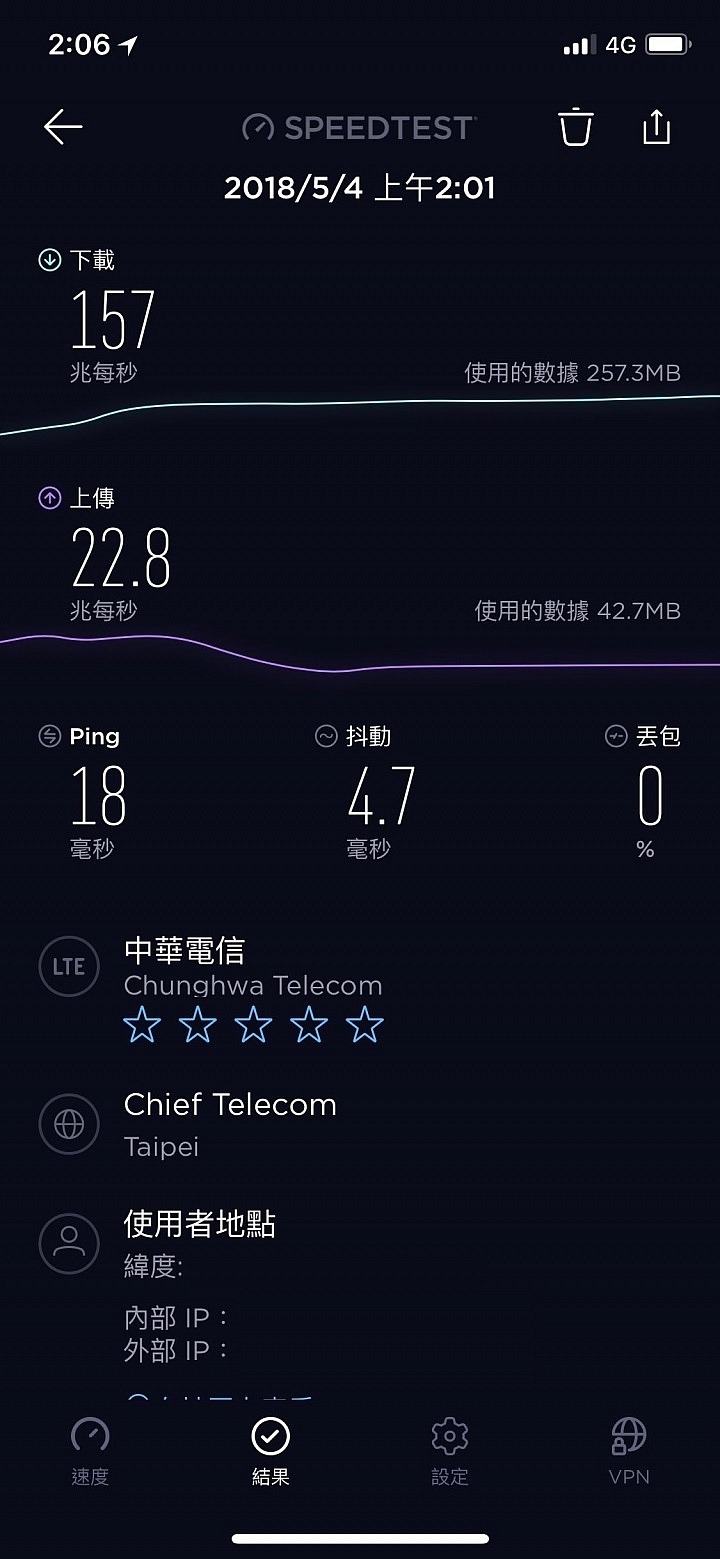The image size is (720, 1559).
Task: Delete this result with the trash icon
Action: (575, 127)
